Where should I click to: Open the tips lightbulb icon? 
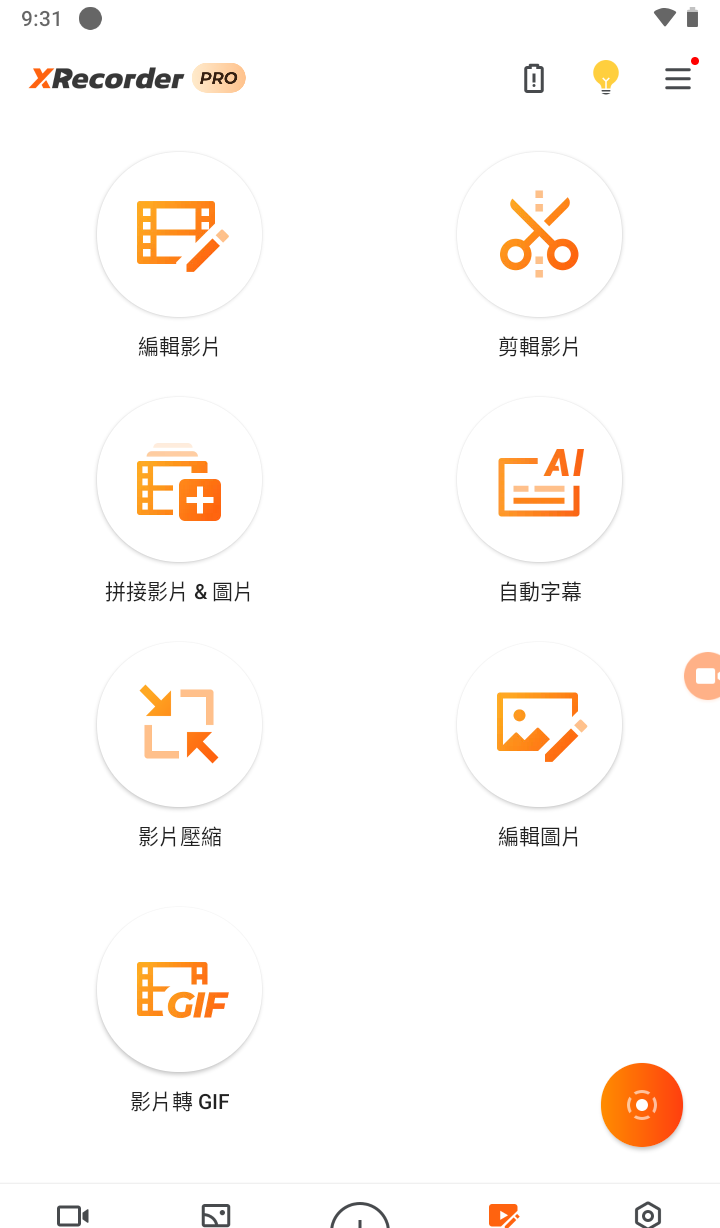(605, 78)
